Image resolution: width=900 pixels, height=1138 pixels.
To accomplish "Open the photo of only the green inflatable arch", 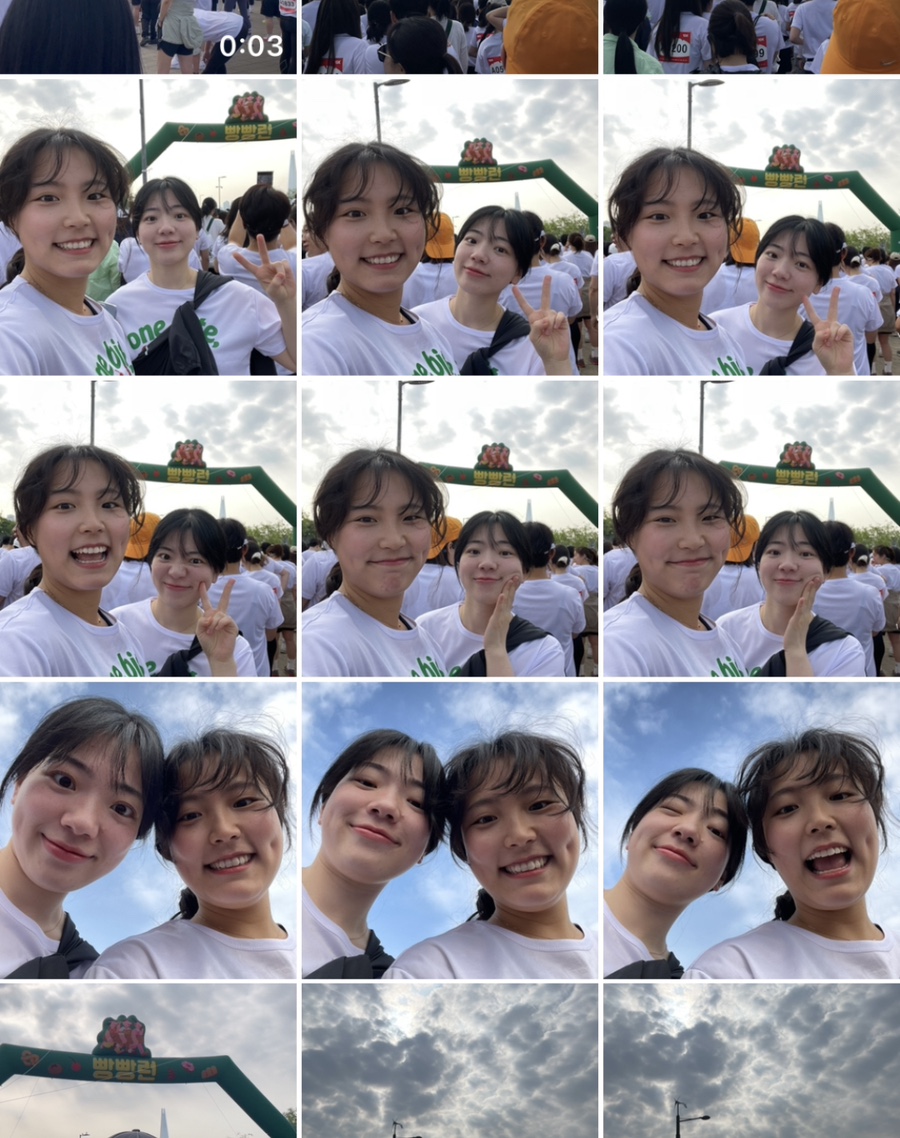I will pyautogui.click(x=148, y=1062).
